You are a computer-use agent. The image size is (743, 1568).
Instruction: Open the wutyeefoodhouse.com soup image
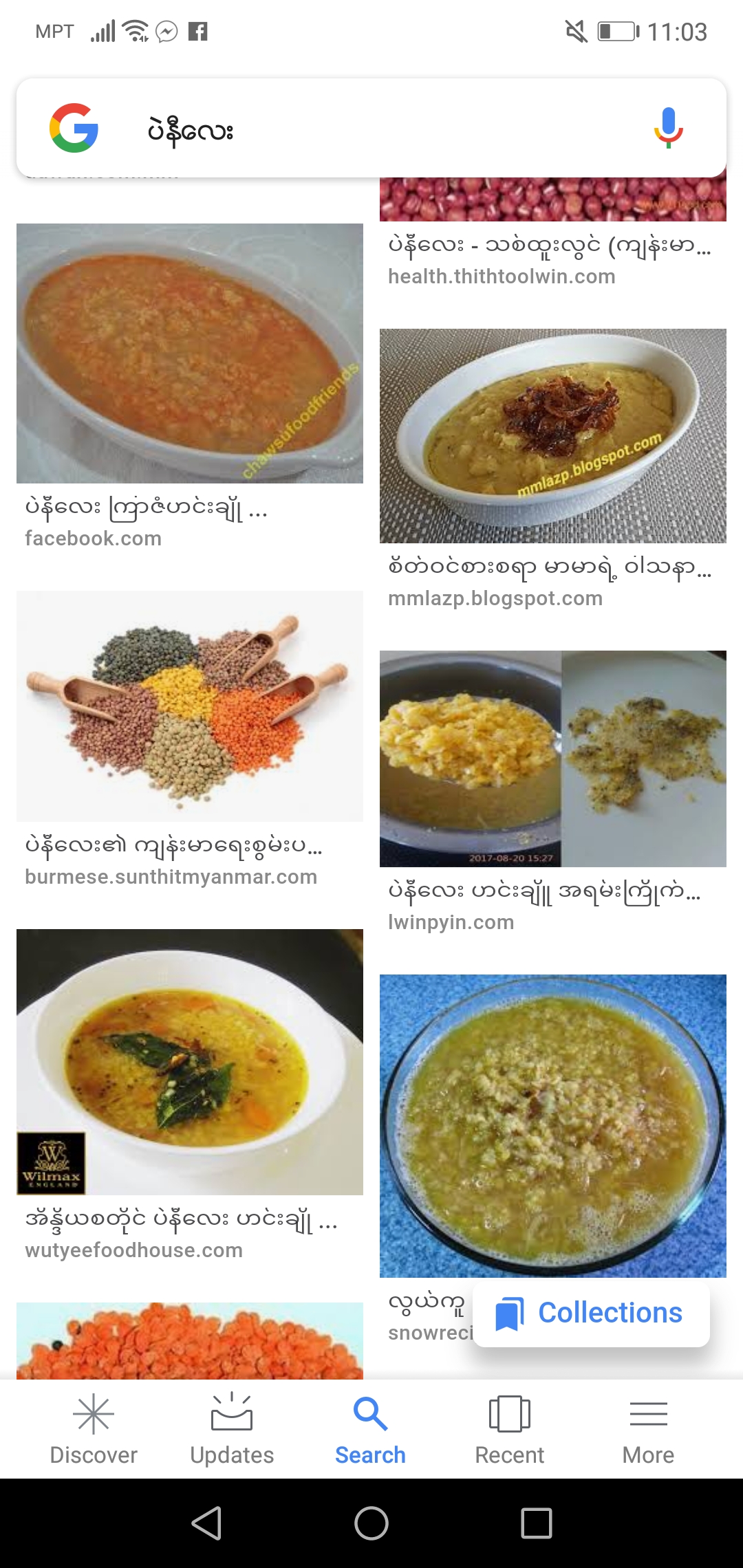point(190,1062)
